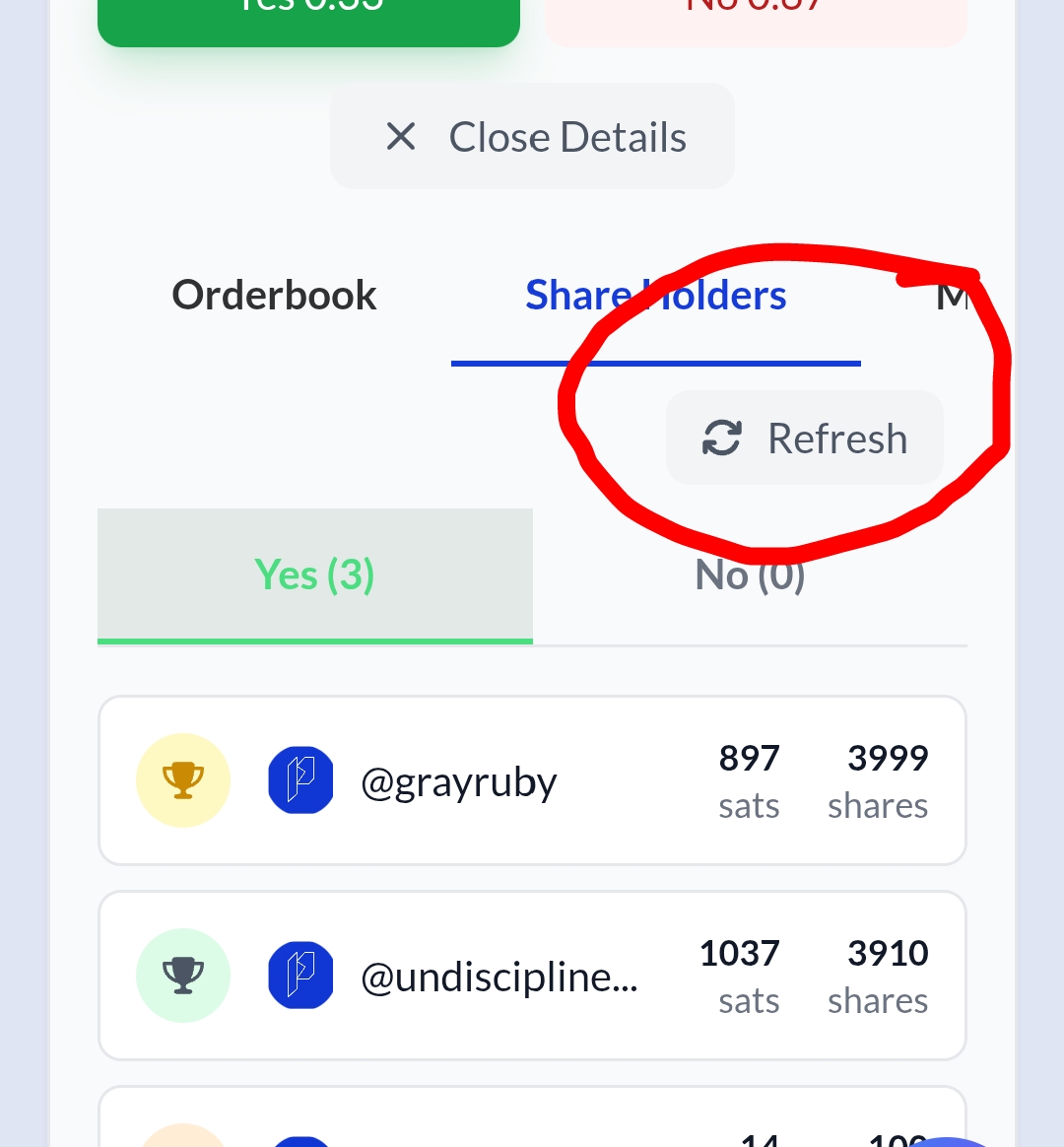Image resolution: width=1064 pixels, height=1147 pixels.
Task: Choose the pink No price button
Action: click(x=756, y=20)
